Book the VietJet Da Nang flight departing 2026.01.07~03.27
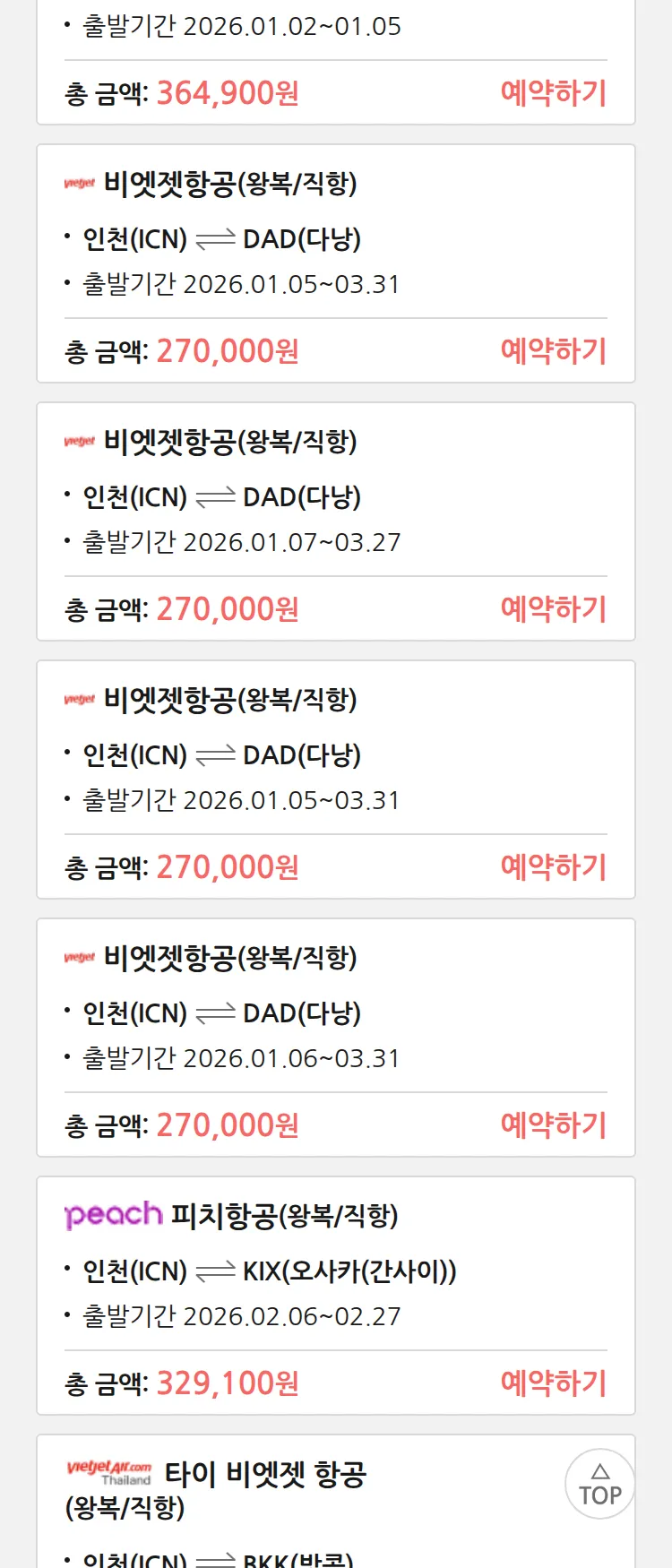Screen dimensions: 672x1568 coord(553,609)
